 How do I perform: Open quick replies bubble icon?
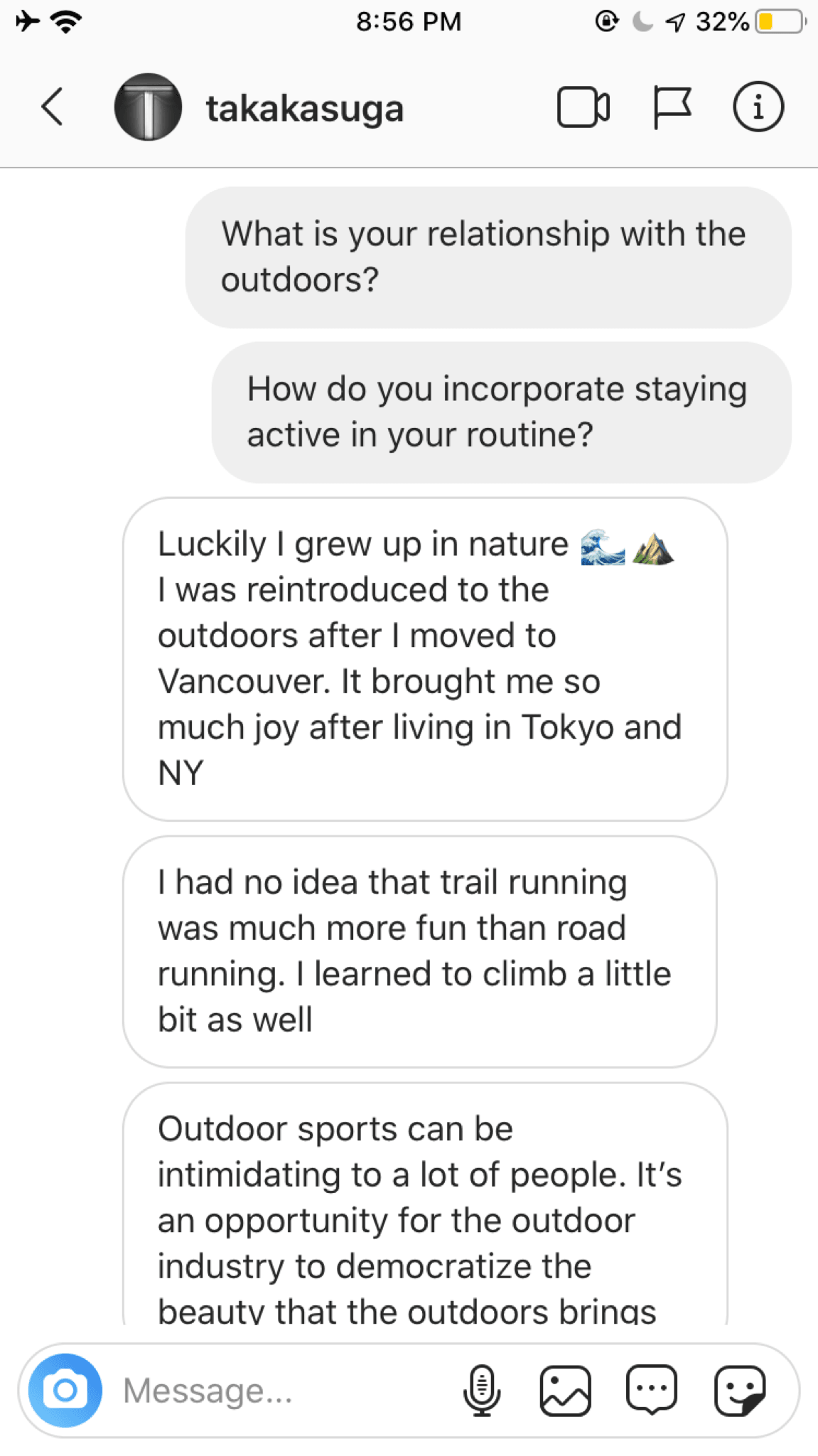652,1390
